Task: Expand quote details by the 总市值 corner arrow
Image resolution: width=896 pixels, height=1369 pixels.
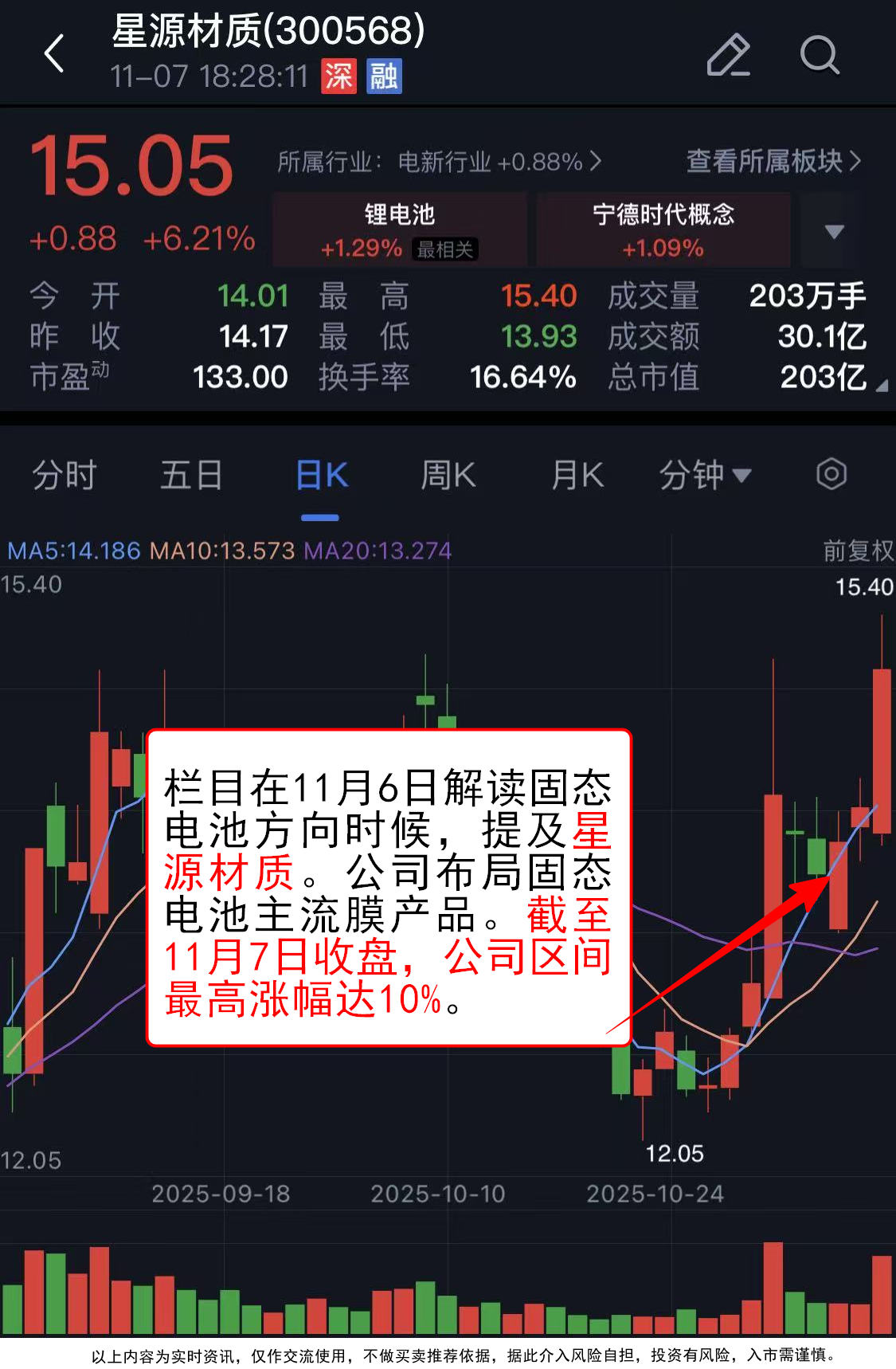Action: [881, 386]
